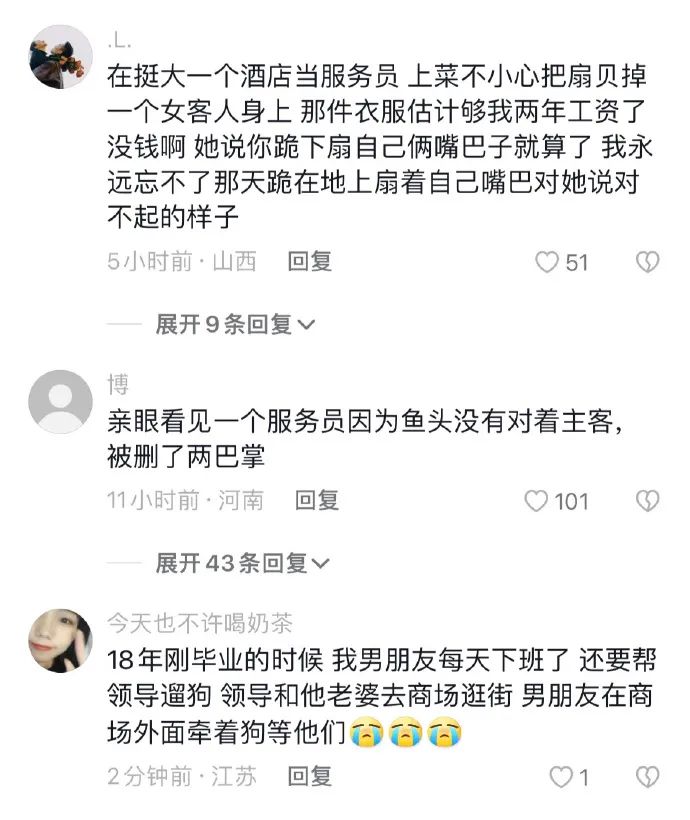The image size is (690, 820).
Task: Reply to 博's comment from 河南
Action: 316,500
